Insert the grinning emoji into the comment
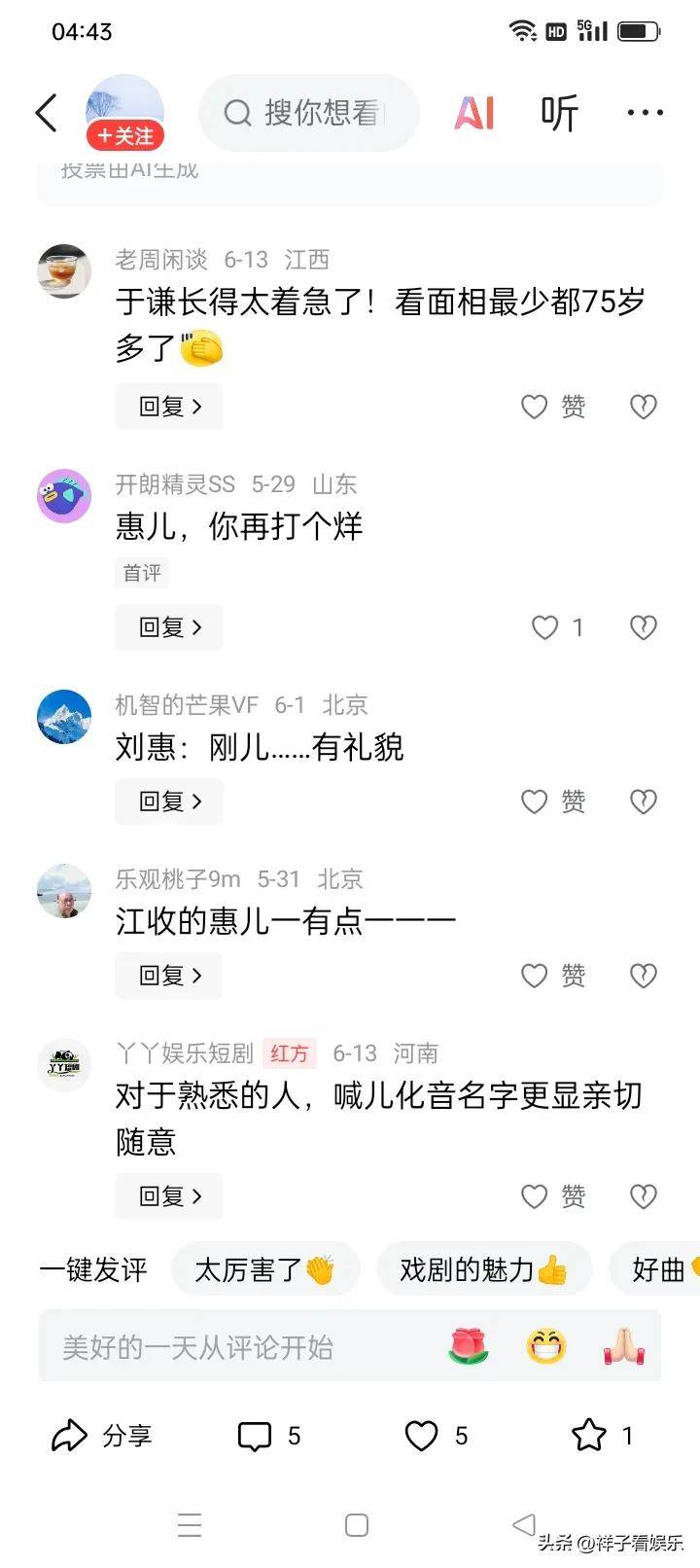Image resolution: width=700 pixels, height=1568 pixels. tap(545, 1346)
